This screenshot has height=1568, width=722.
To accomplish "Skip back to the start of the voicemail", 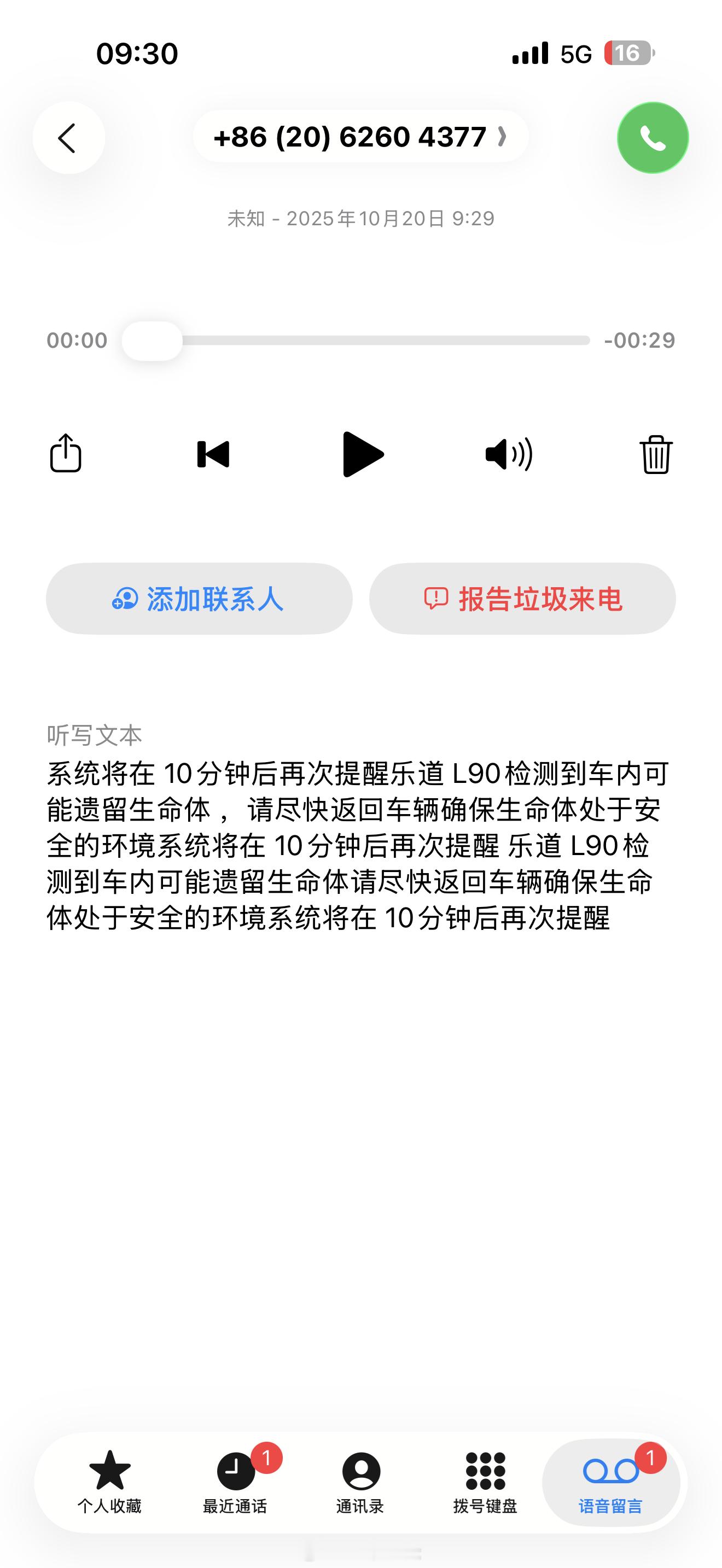I will tap(213, 454).
